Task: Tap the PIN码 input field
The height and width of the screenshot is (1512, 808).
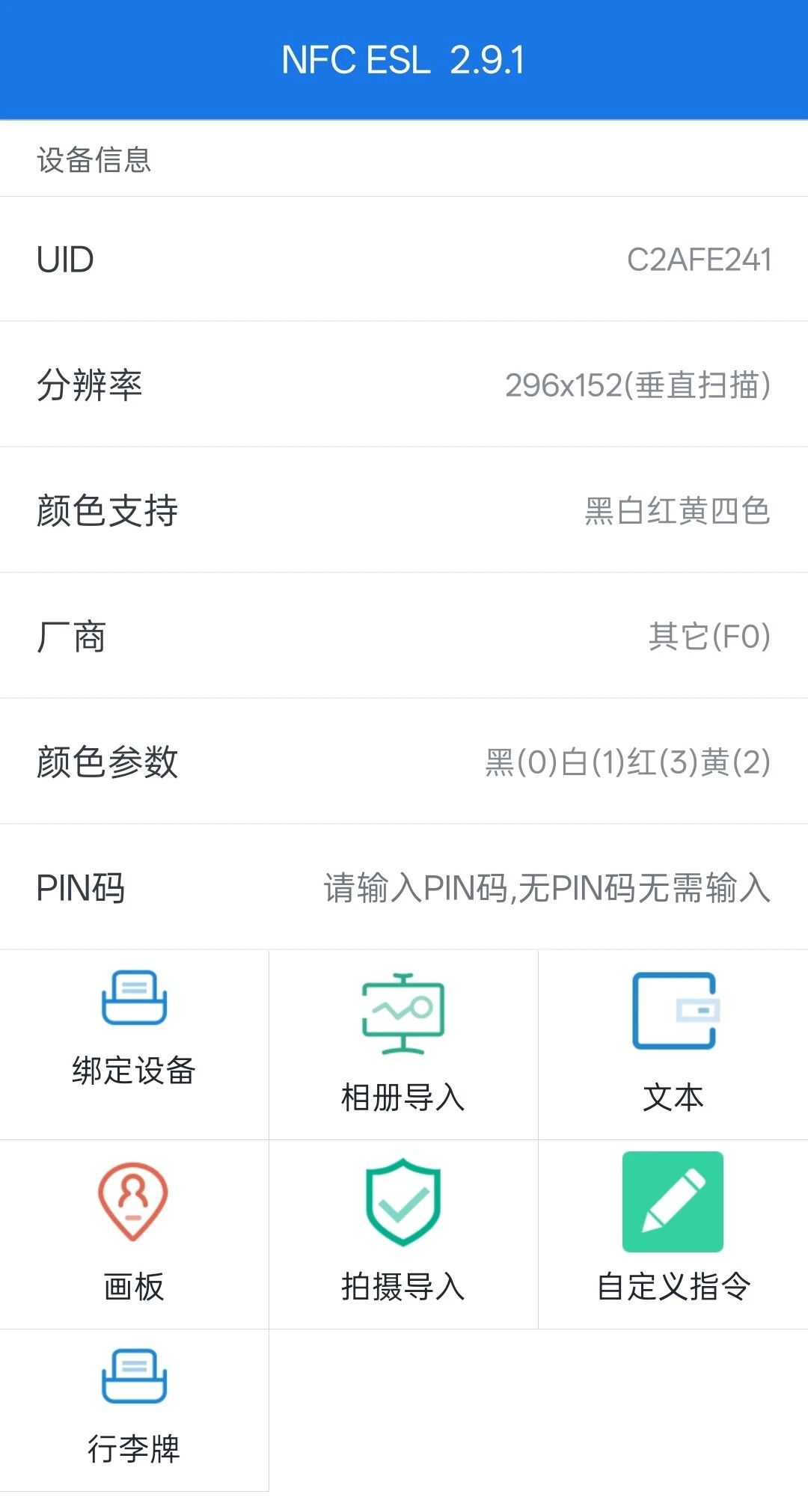Action: 547,888
